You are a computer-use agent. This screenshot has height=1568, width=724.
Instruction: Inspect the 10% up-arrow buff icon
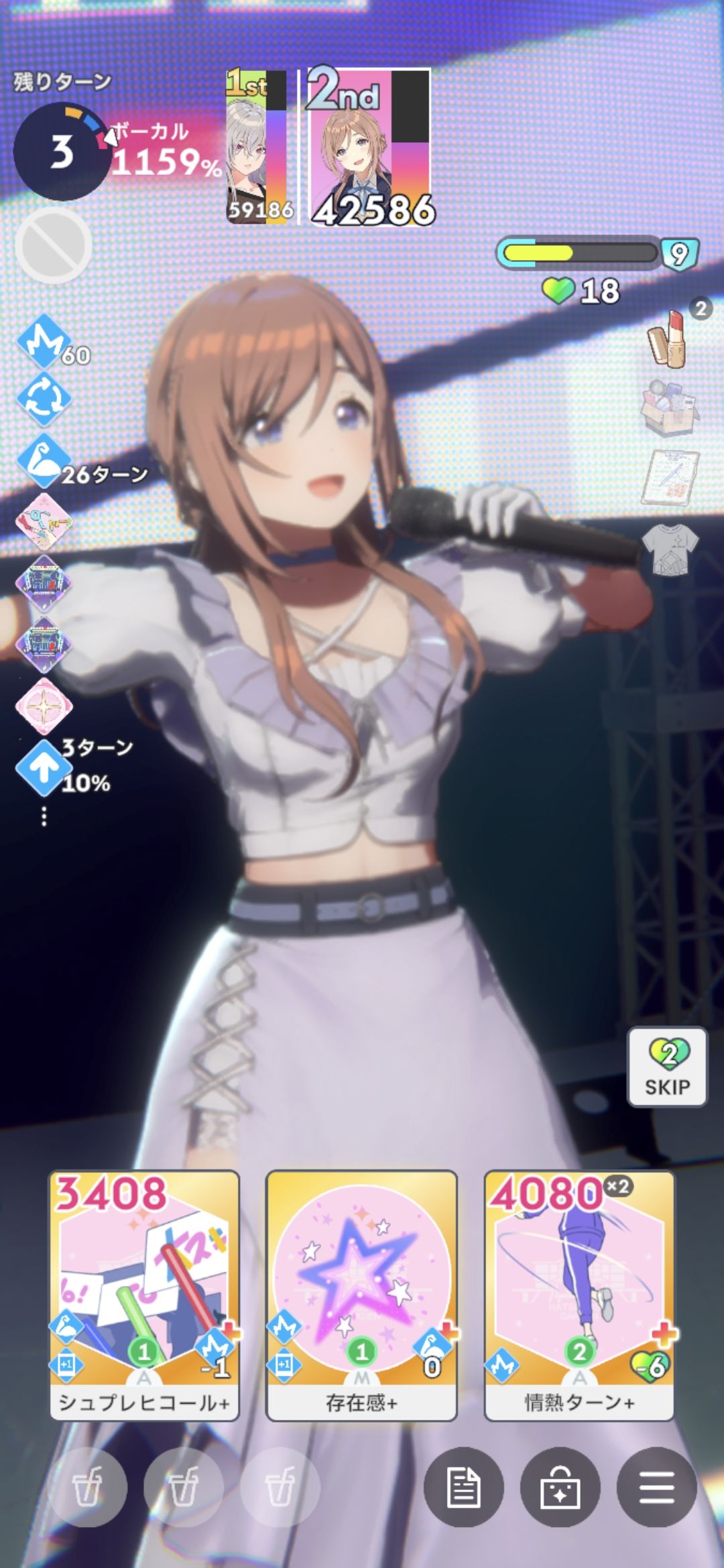click(44, 769)
